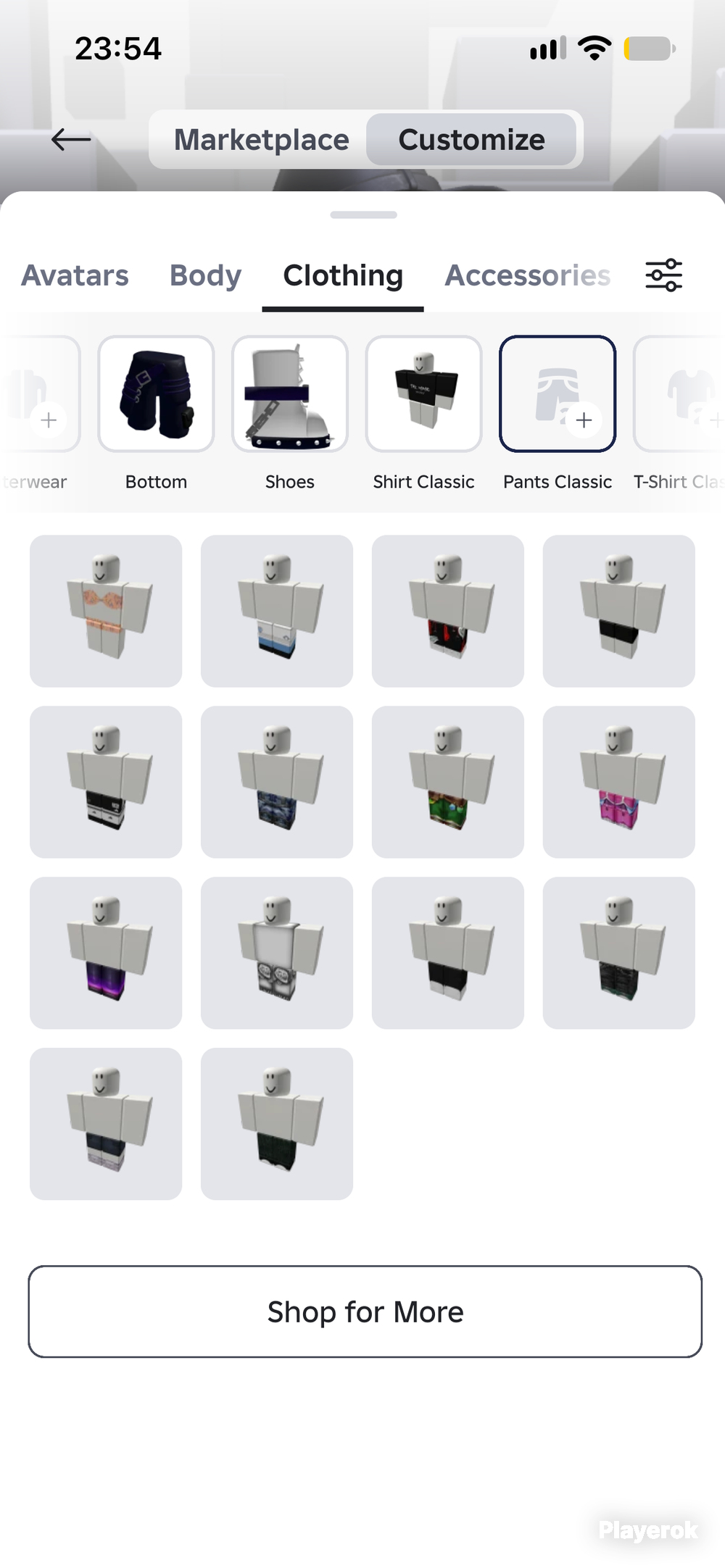Open the Avatars tab
This screenshot has height=1568, width=725.
[x=75, y=275]
